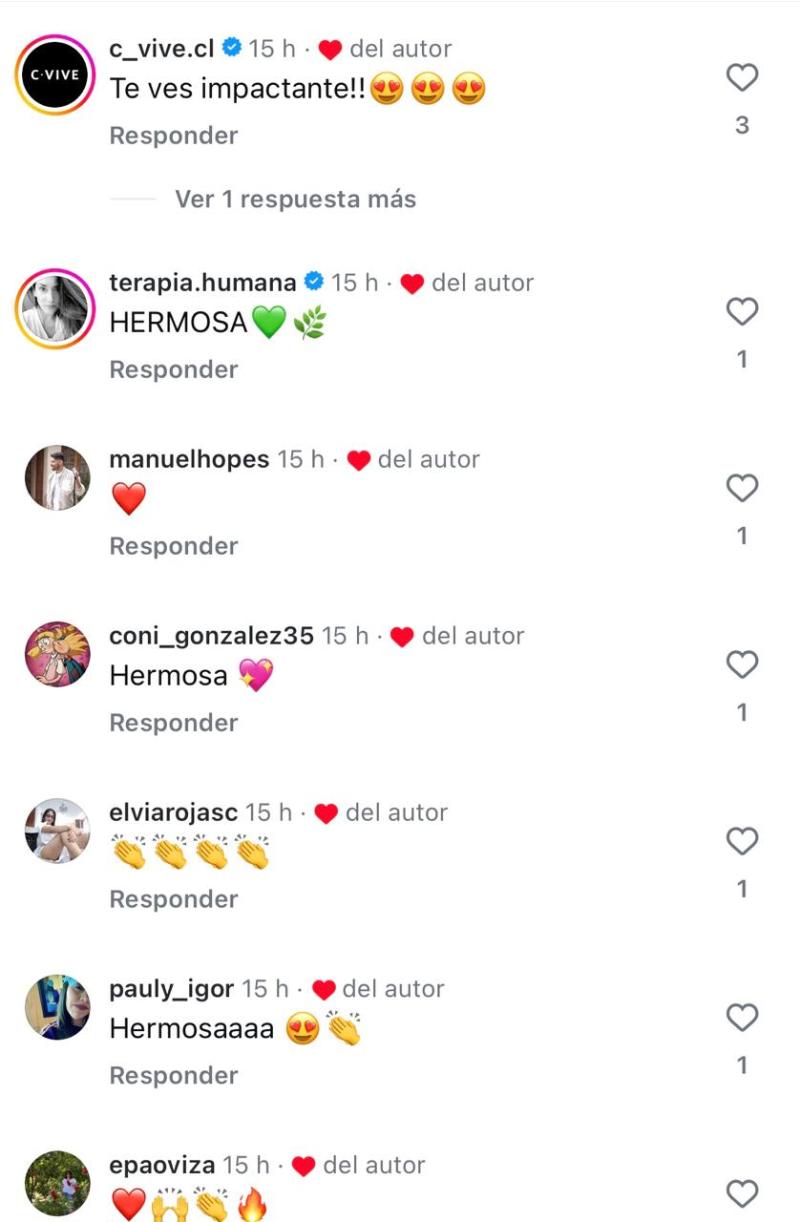800x1222 pixels.
Task: Reply to manuelhopes's comment via Responder
Action: point(172,545)
